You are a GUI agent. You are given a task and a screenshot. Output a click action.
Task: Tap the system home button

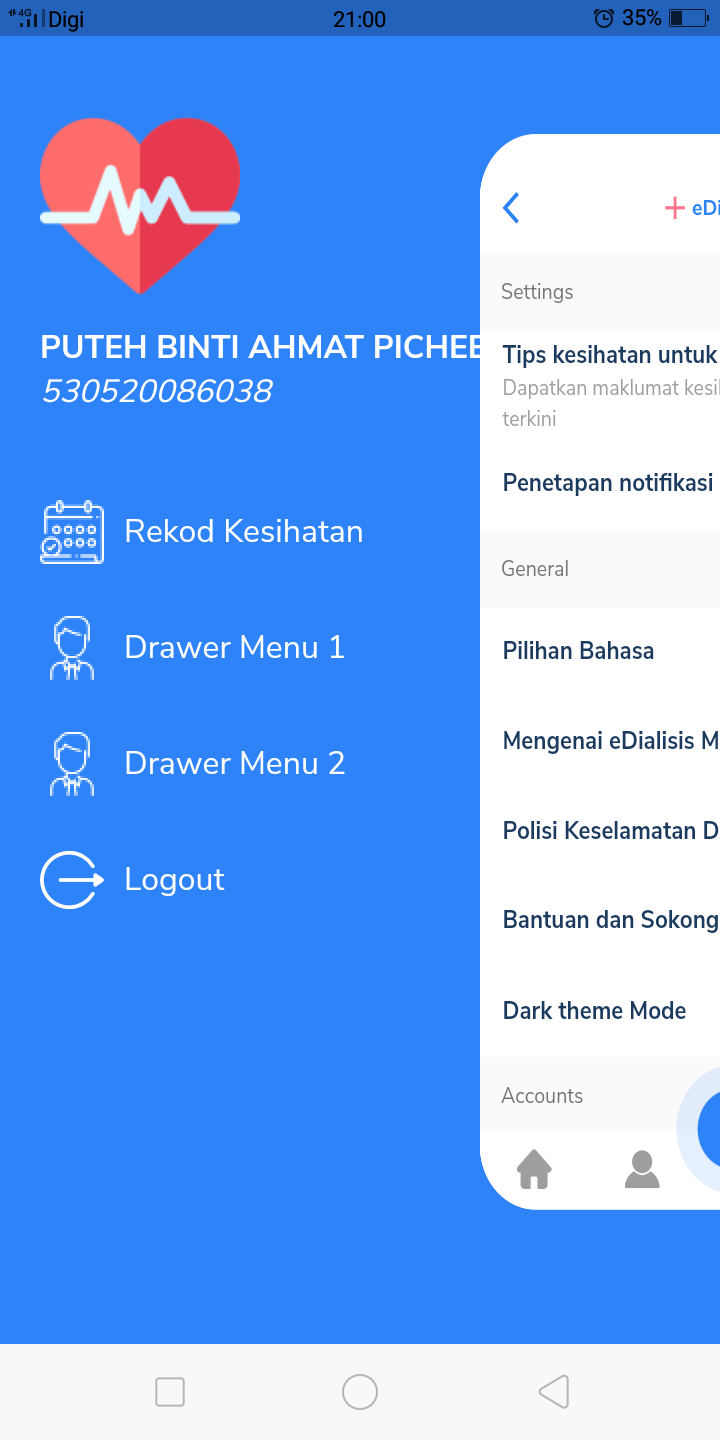360,1391
